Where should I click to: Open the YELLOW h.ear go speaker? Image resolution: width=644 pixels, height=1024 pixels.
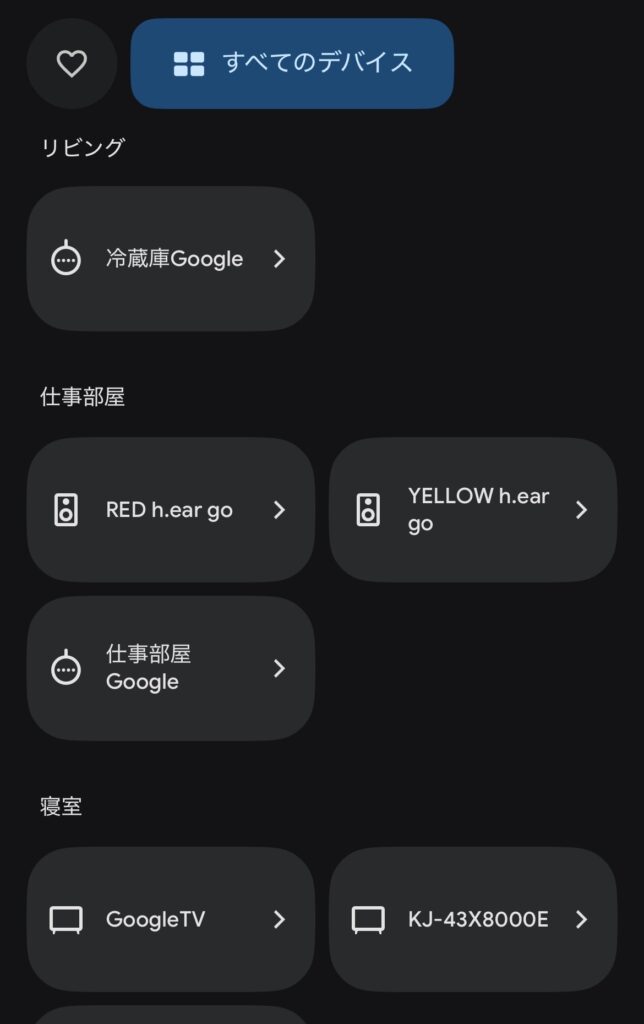click(x=473, y=510)
